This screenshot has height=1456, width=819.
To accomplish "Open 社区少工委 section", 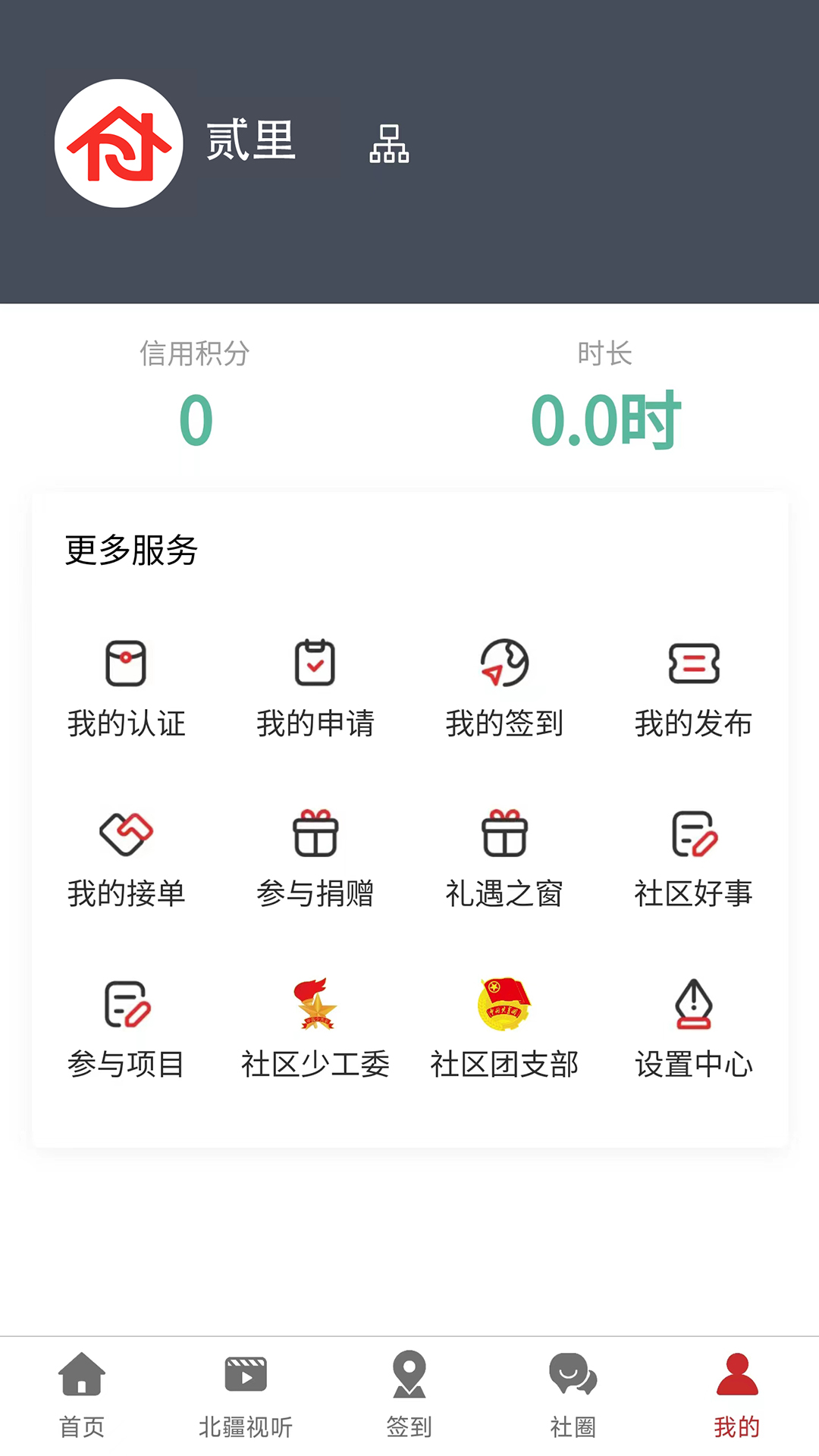I will click(x=315, y=1028).
